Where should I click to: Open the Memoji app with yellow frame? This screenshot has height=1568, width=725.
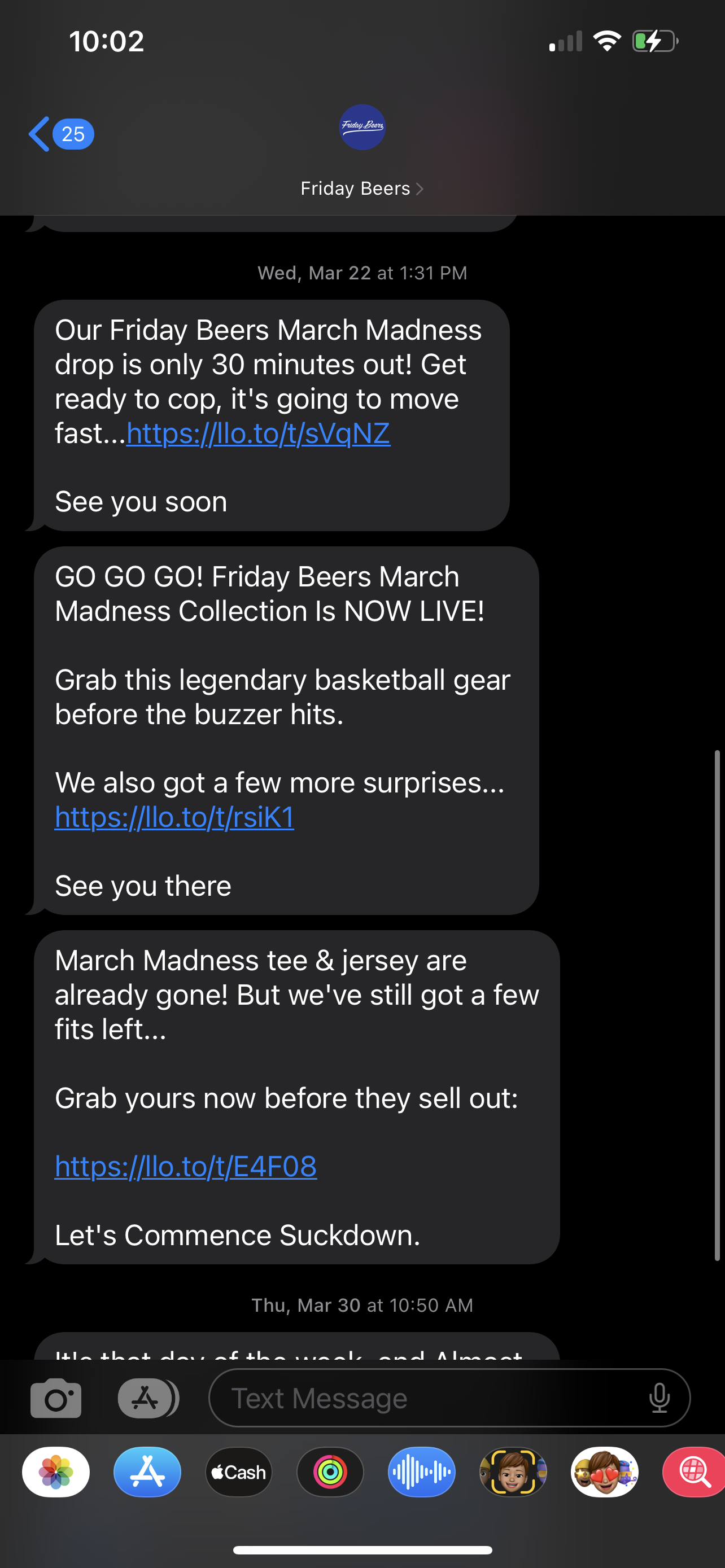(x=513, y=1472)
